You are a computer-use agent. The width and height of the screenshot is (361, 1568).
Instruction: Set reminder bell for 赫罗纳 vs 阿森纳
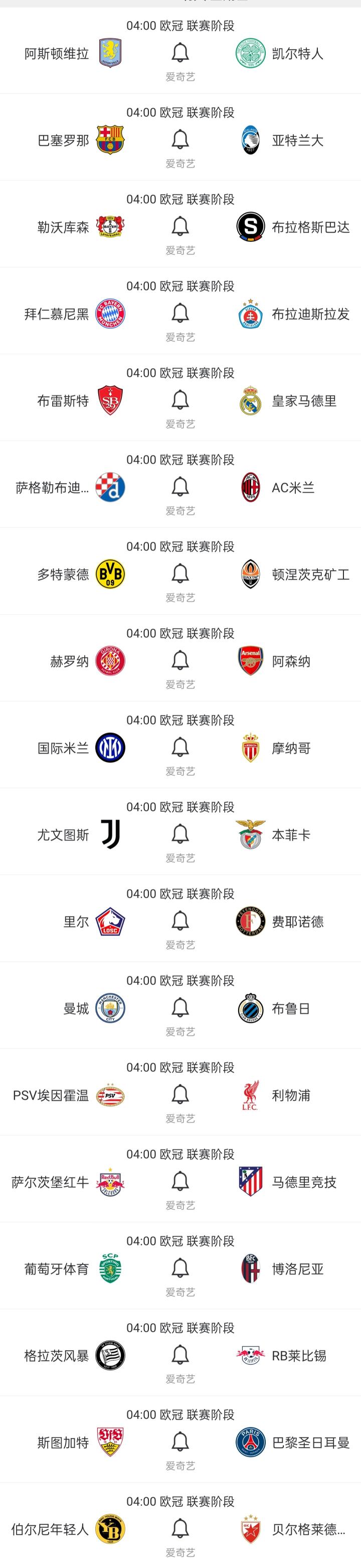[x=180, y=660]
